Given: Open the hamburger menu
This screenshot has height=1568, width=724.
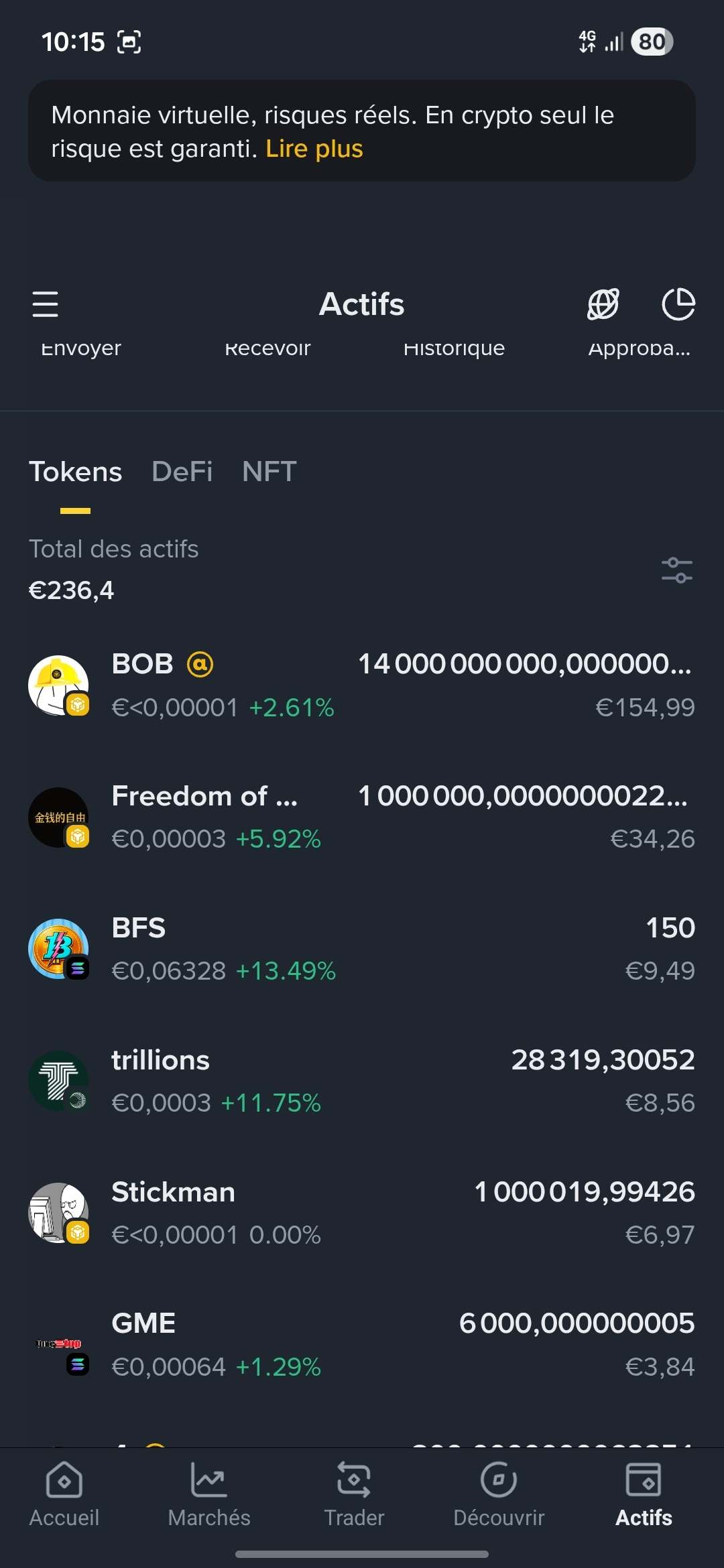Looking at the screenshot, I should click(x=45, y=304).
